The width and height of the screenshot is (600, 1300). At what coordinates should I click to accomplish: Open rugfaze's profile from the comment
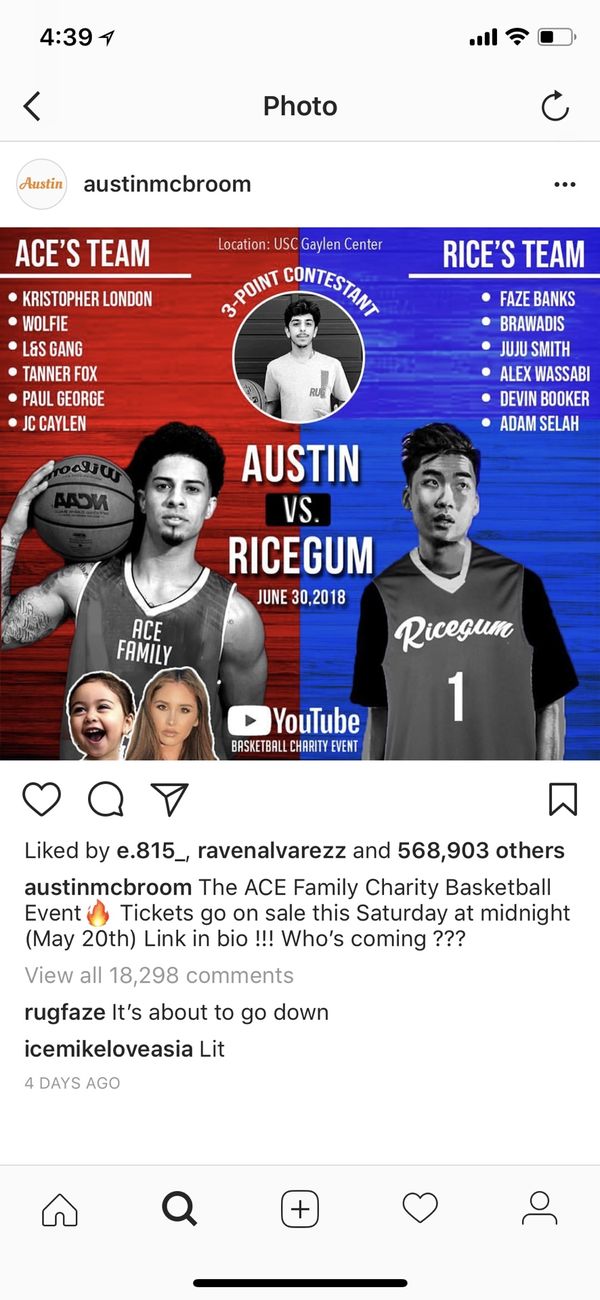click(x=64, y=1012)
